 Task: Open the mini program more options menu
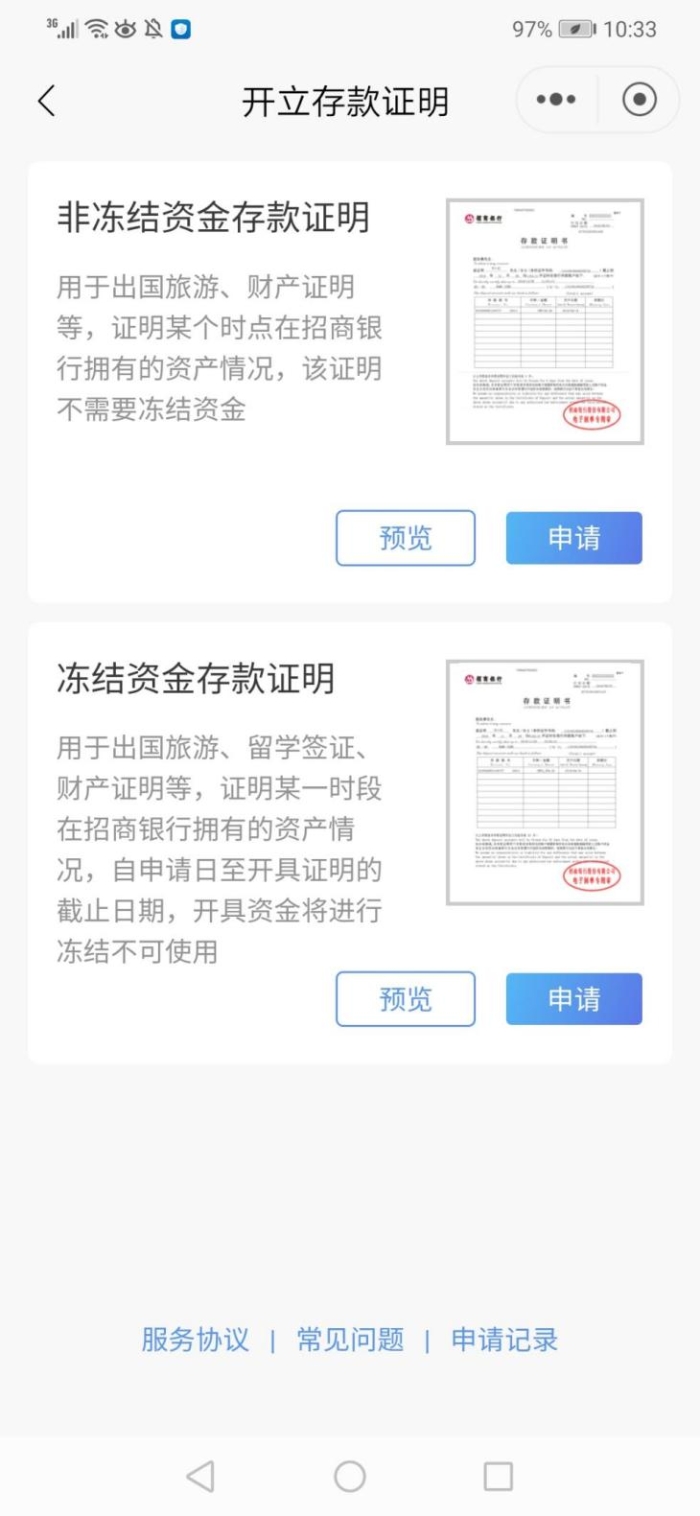556,100
